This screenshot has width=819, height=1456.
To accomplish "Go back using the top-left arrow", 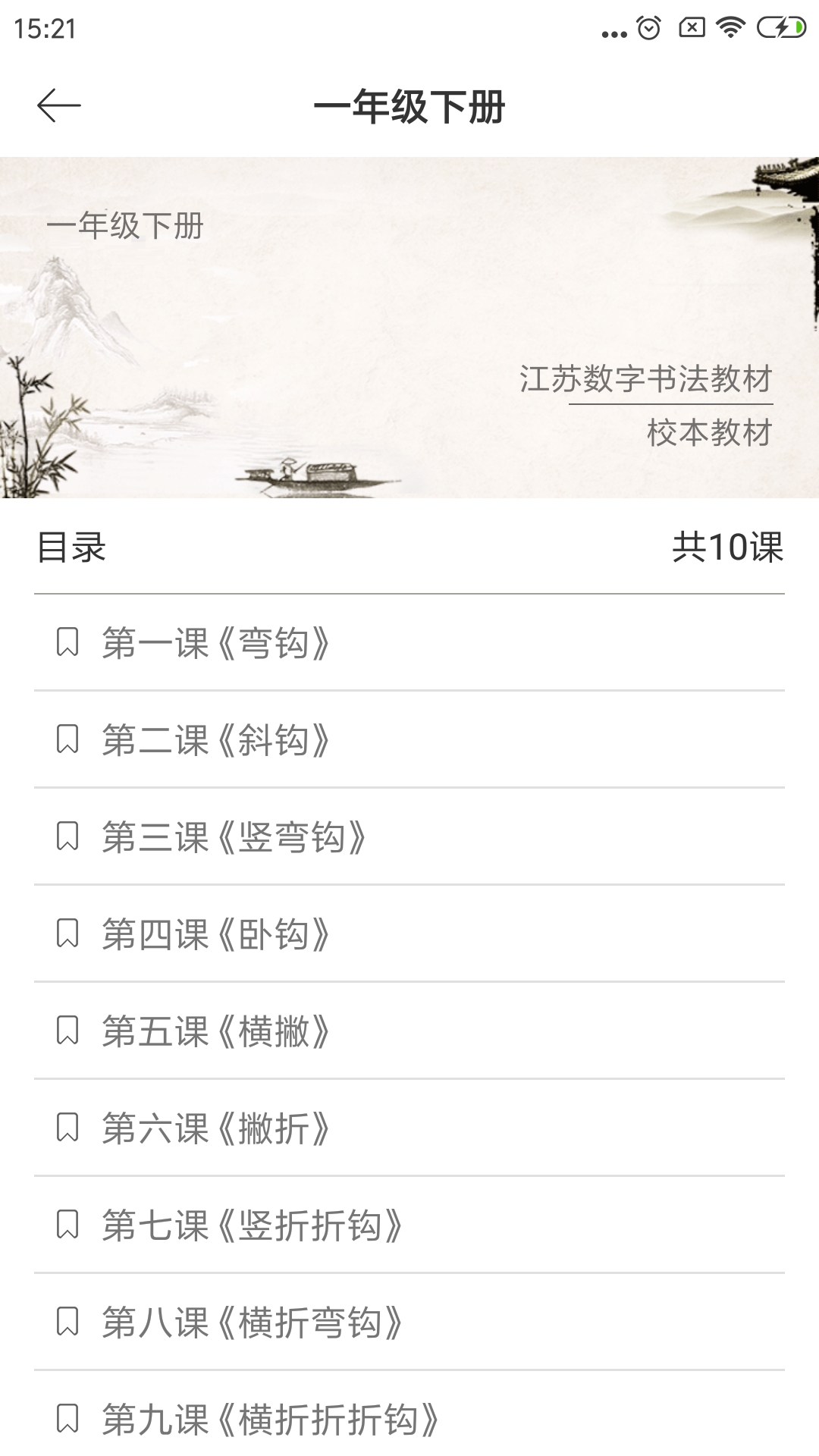I will (59, 105).
